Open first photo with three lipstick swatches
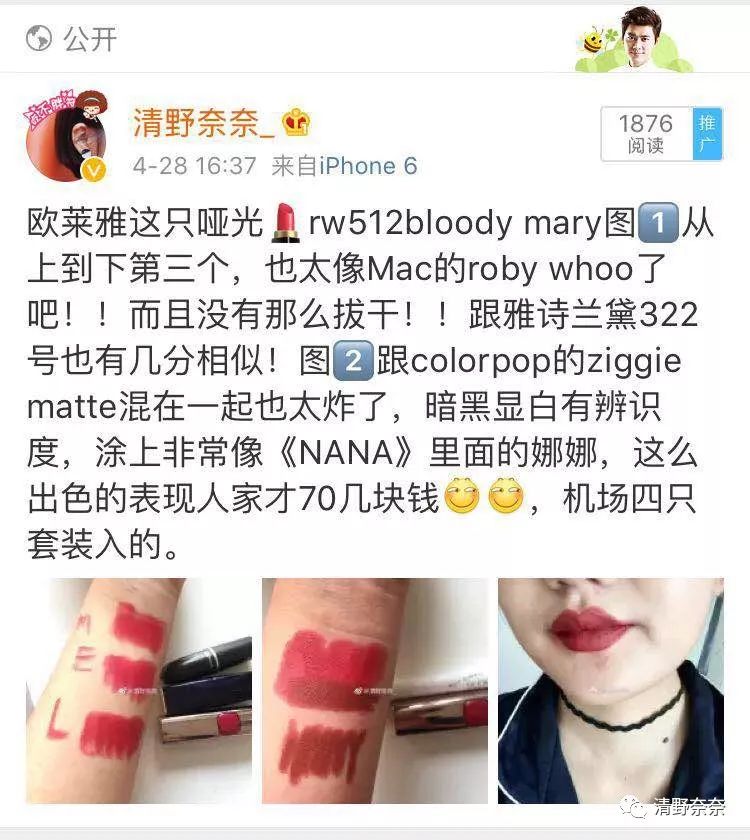Image resolution: width=750 pixels, height=840 pixels. [x=139, y=691]
